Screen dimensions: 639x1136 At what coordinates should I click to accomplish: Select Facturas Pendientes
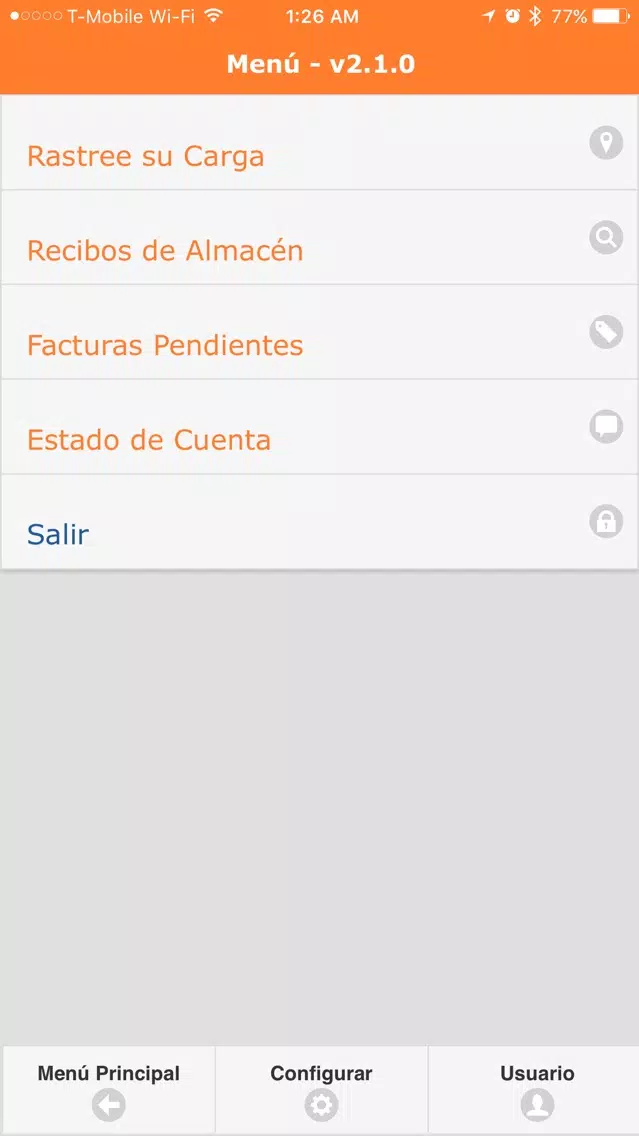(320, 333)
